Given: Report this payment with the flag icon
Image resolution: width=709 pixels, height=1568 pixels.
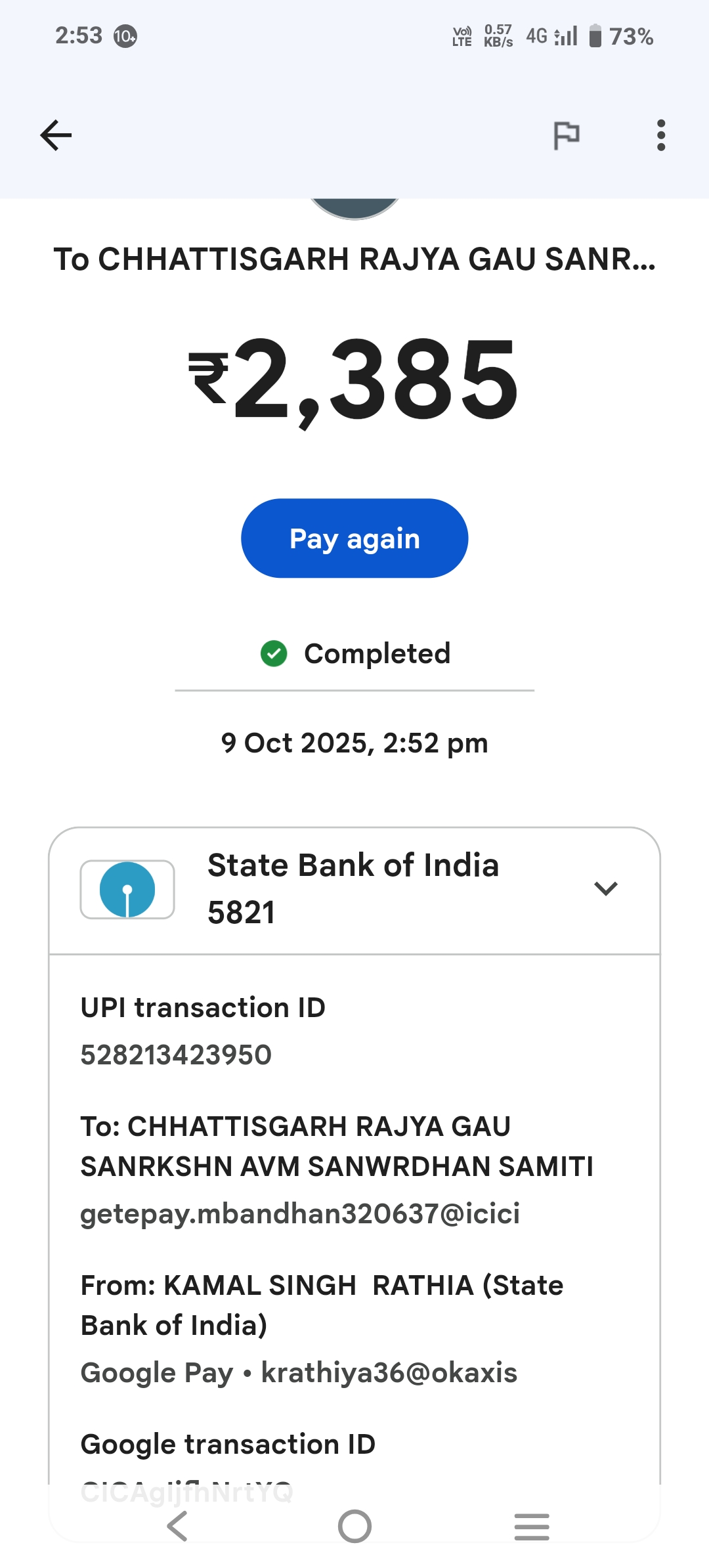Looking at the screenshot, I should pos(566,135).
